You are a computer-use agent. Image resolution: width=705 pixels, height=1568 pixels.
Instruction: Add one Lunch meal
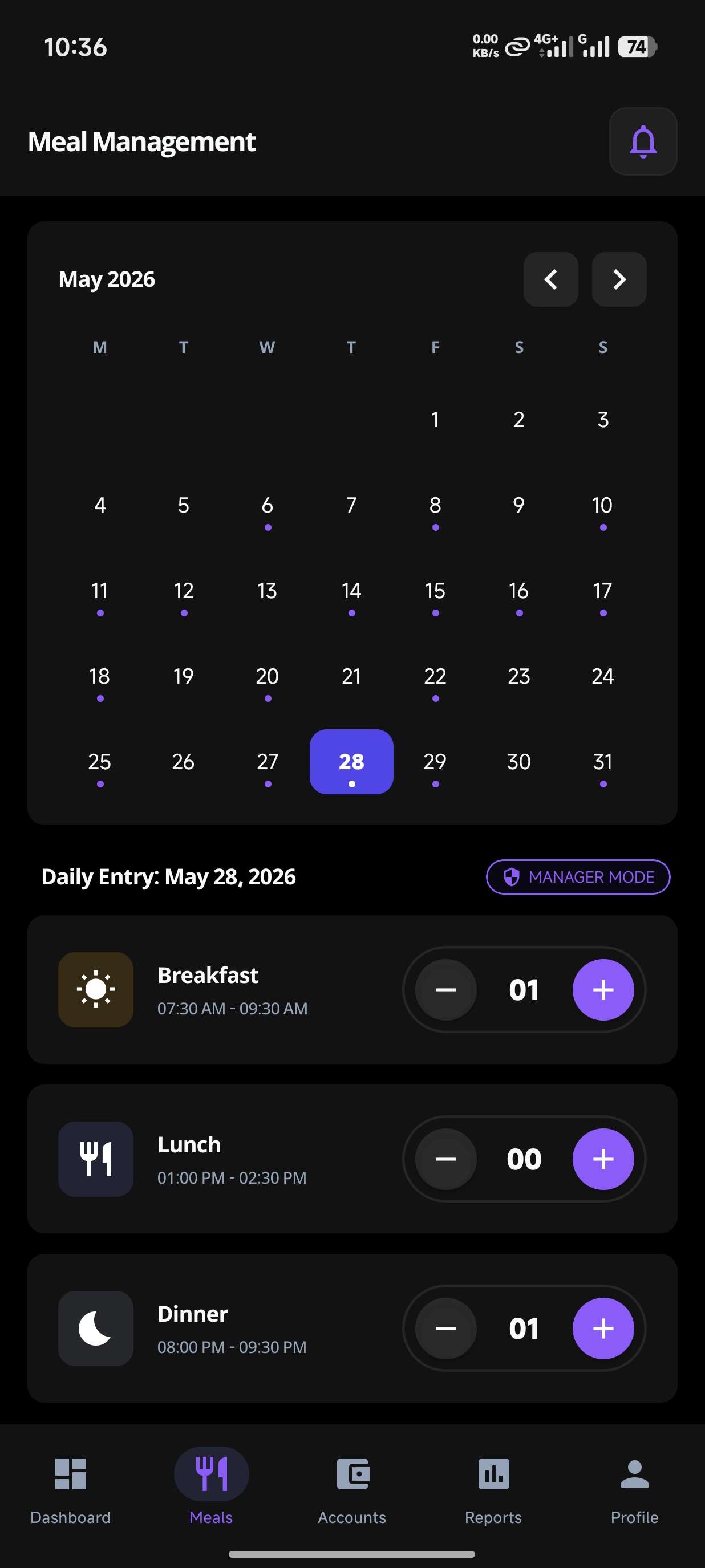coord(603,1159)
